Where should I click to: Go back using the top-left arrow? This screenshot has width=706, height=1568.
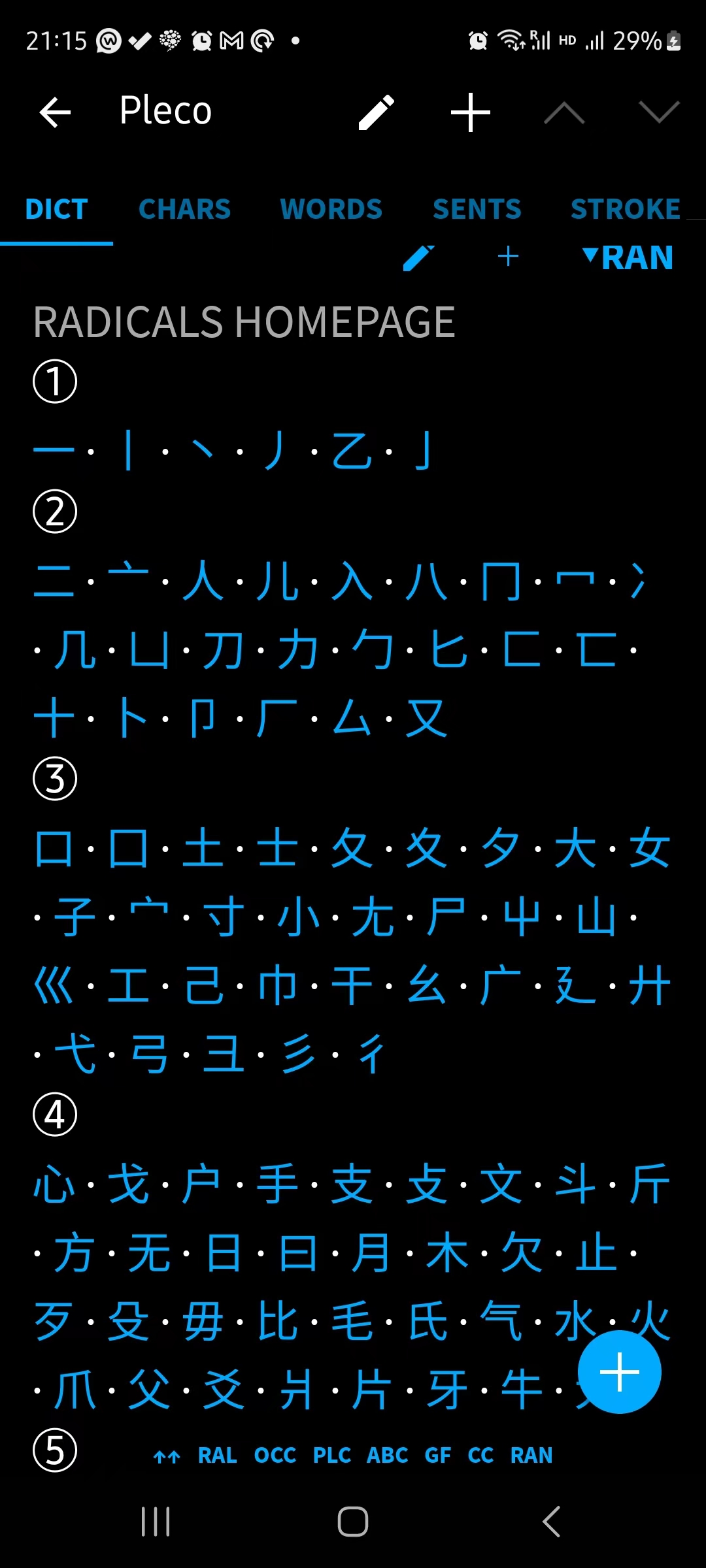[x=55, y=112]
